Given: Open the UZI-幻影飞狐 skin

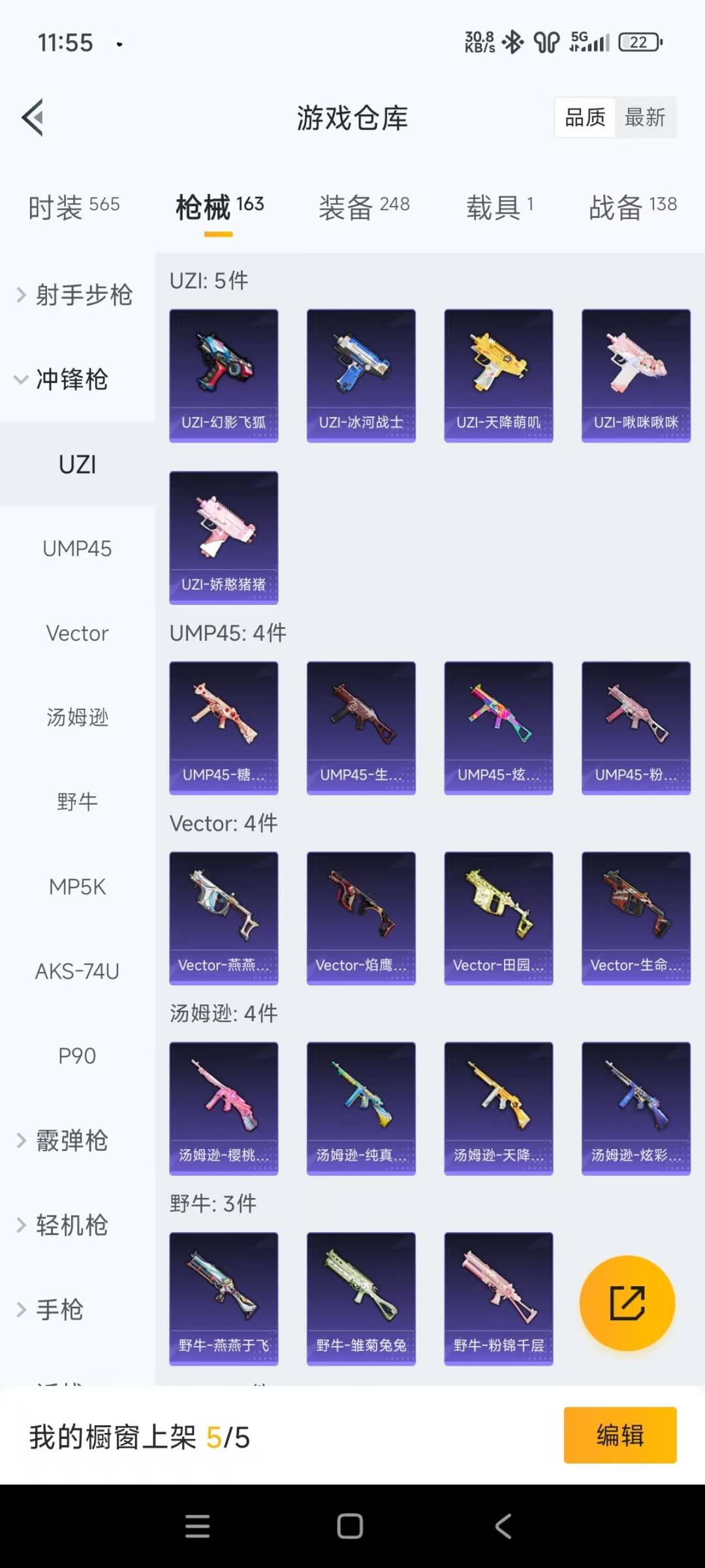Looking at the screenshot, I should (x=224, y=376).
